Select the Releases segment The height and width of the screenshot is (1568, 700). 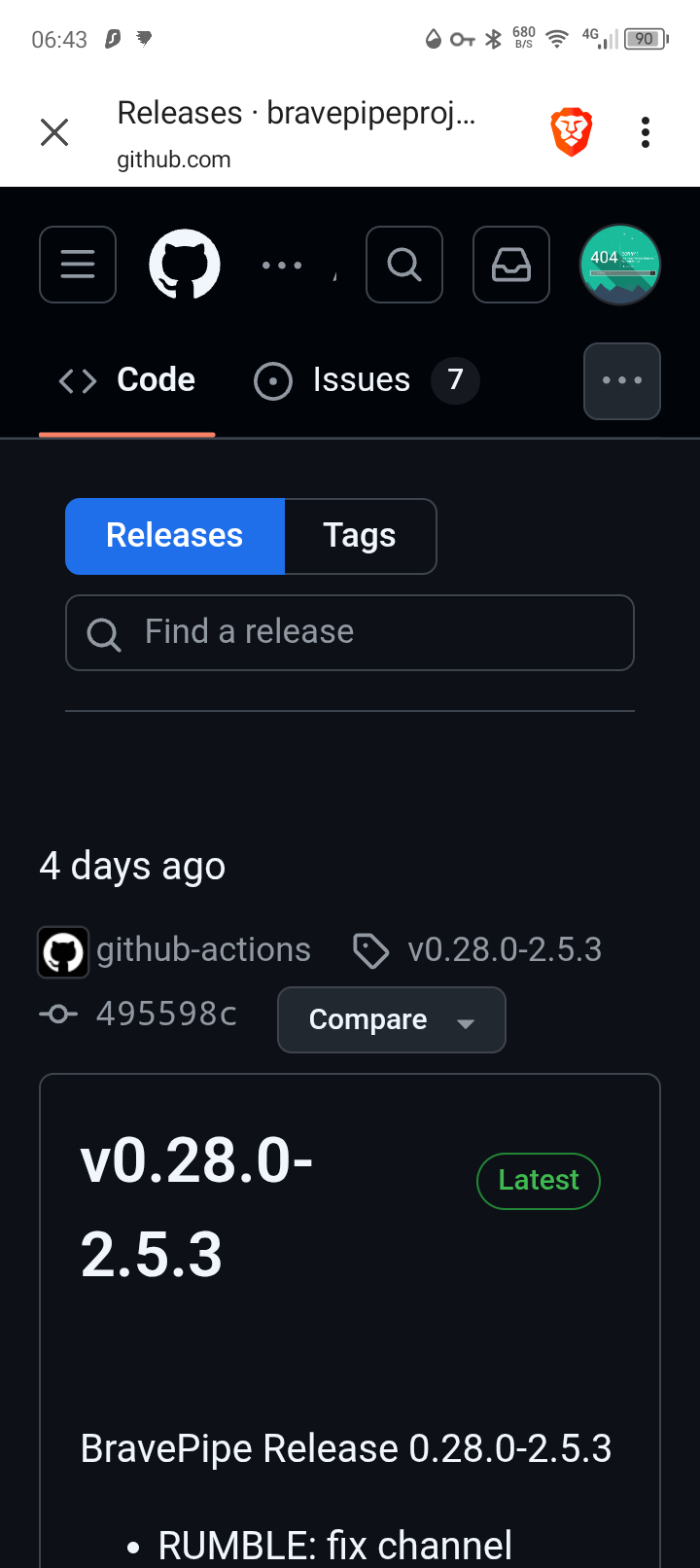[x=175, y=536]
